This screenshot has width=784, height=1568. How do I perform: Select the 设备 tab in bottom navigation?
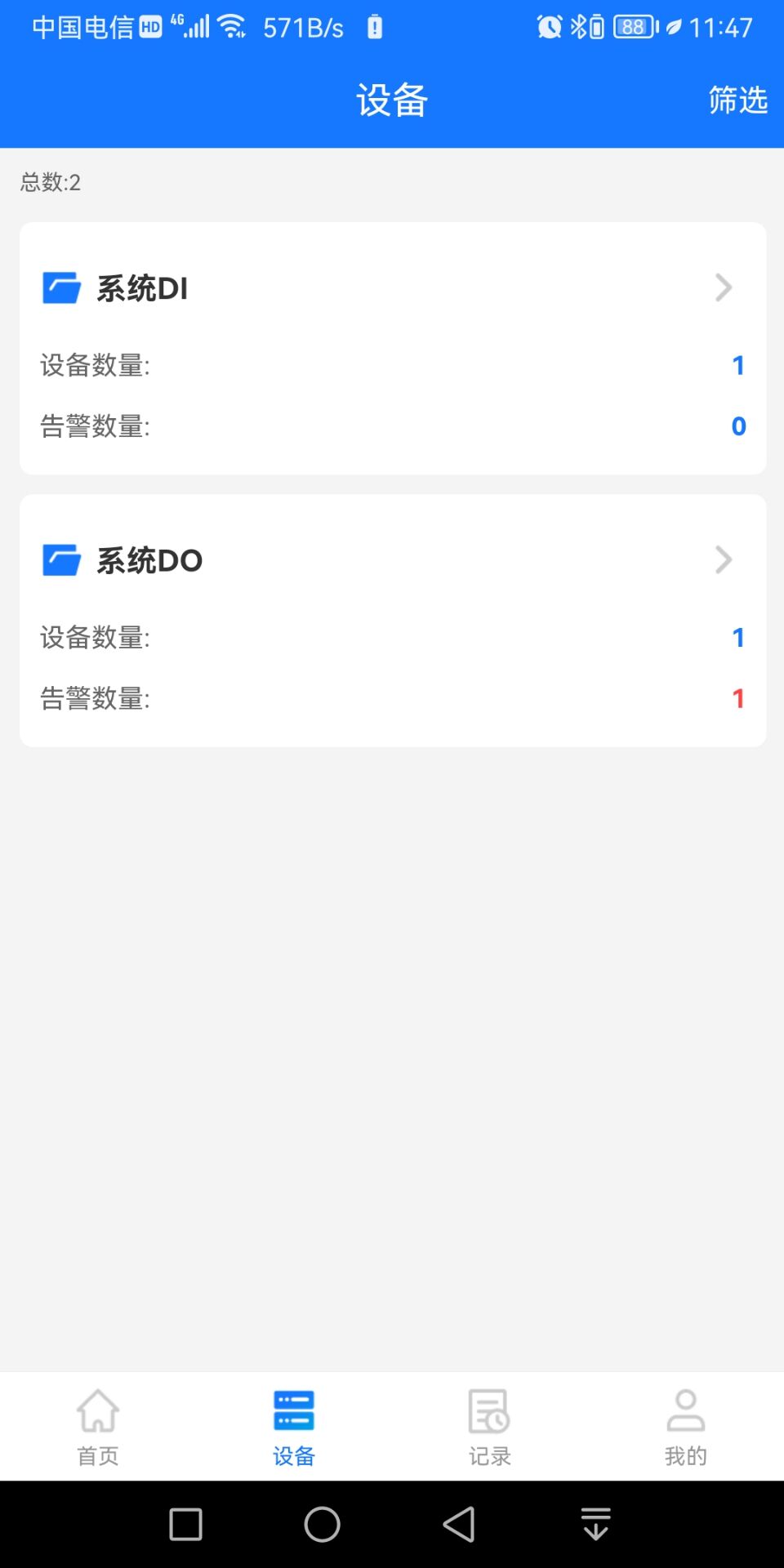tap(294, 1427)
